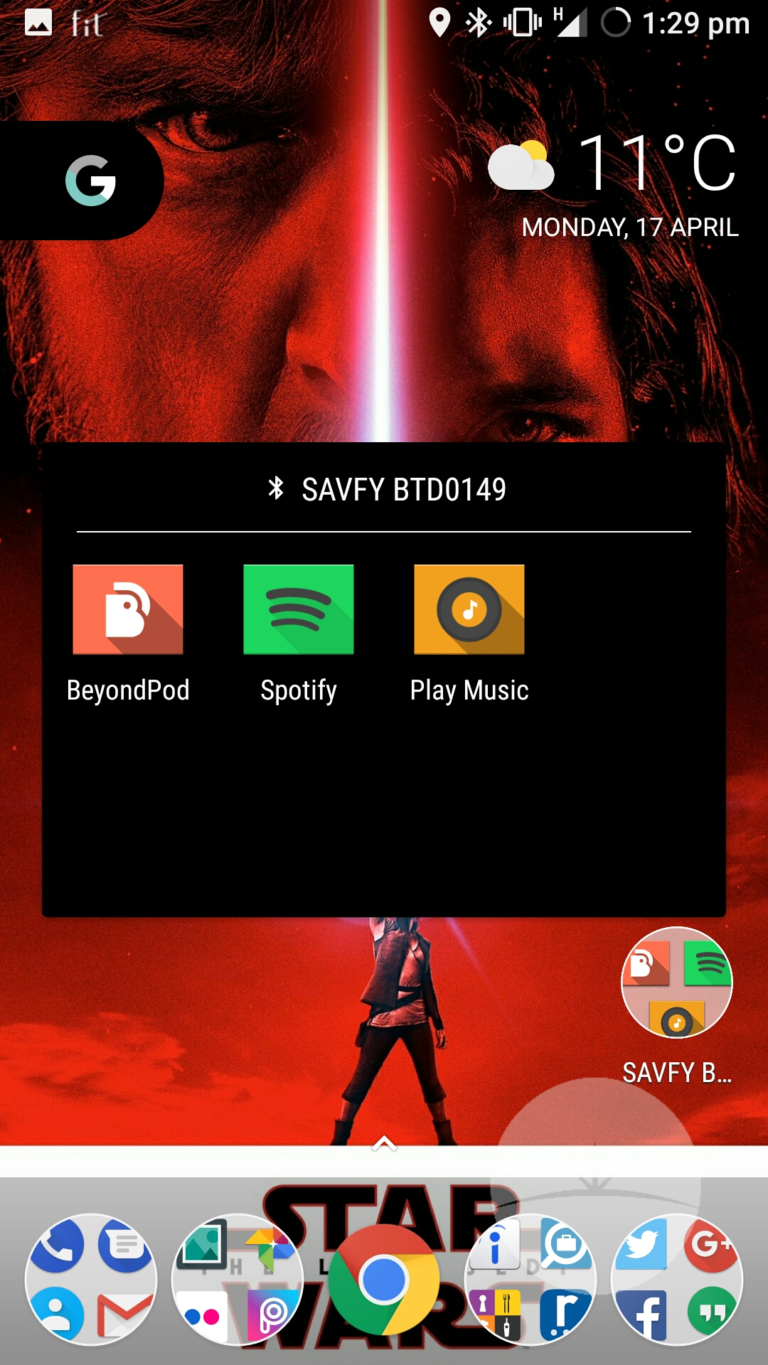Viewport: 768px width, 1365px height.
Task: Open the Google search pill
Action: click(x=82, y=181)
